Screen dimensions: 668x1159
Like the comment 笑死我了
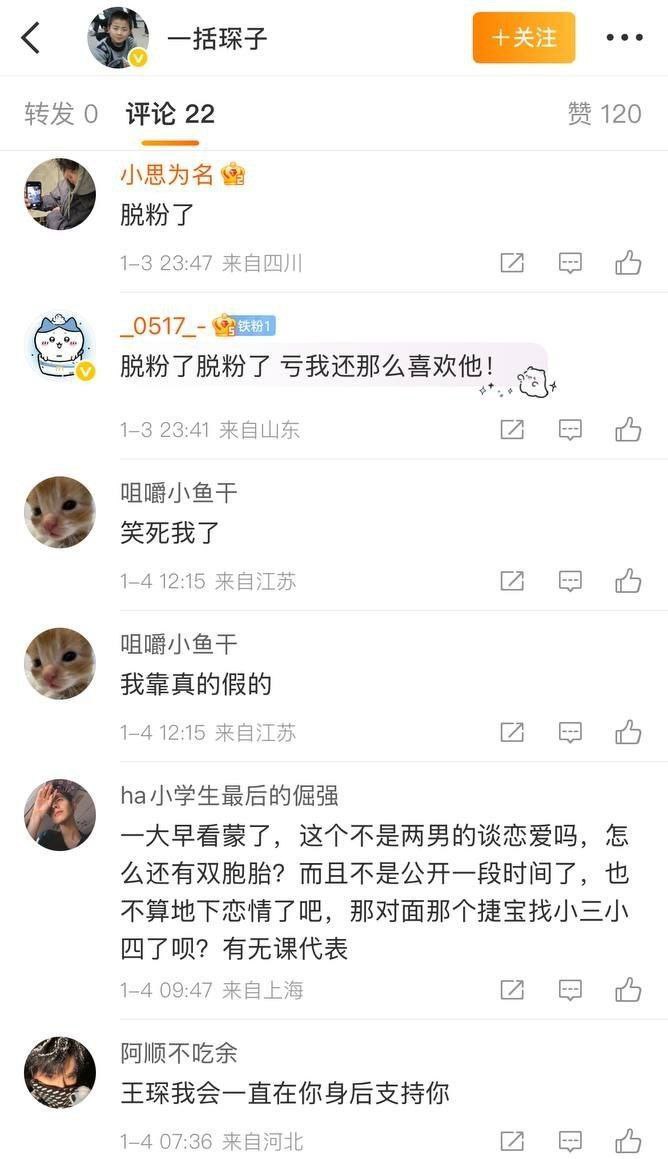click(x=628, y=581)
